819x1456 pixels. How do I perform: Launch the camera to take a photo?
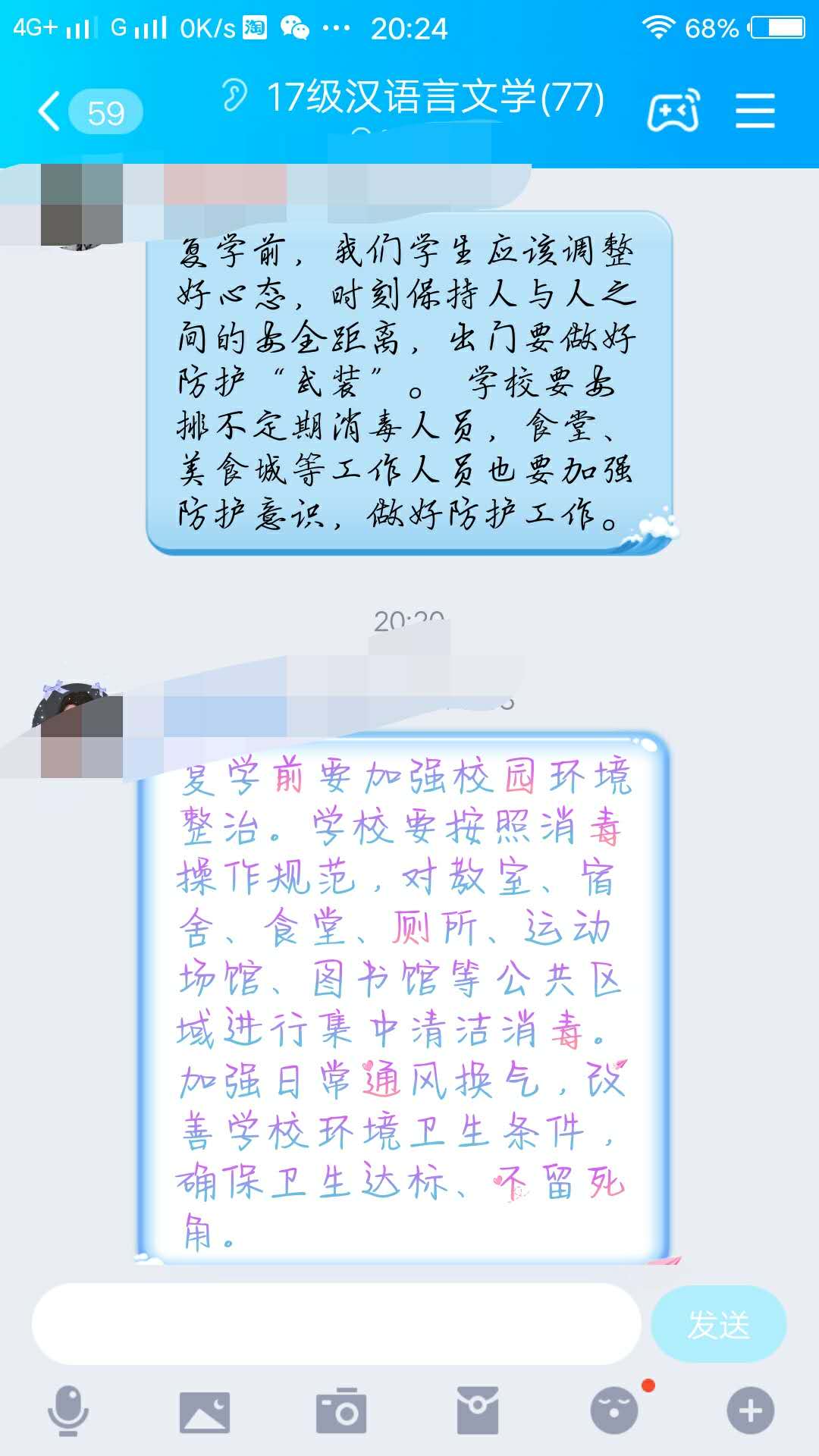click(x=341, y=1411)
